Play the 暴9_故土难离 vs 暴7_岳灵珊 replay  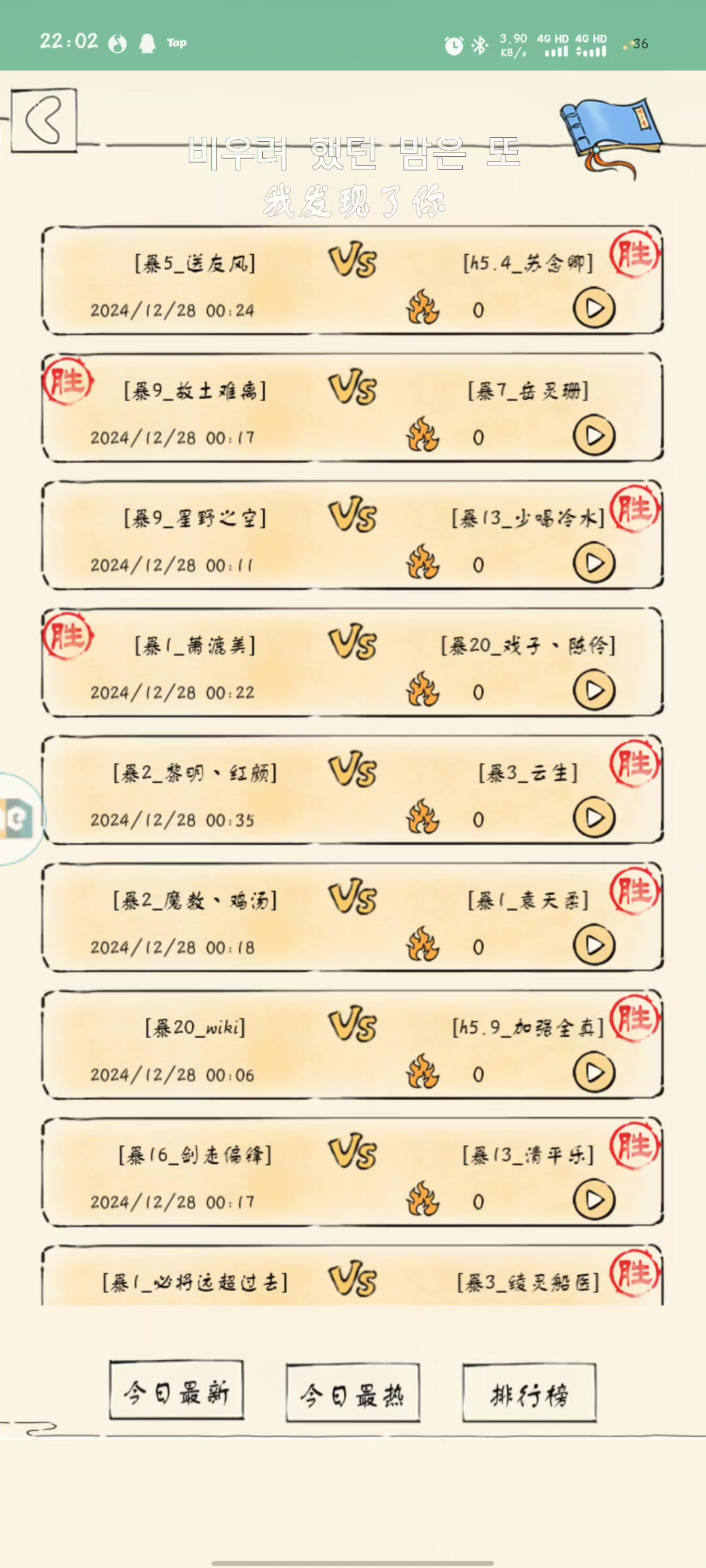[x=594, y=436]
